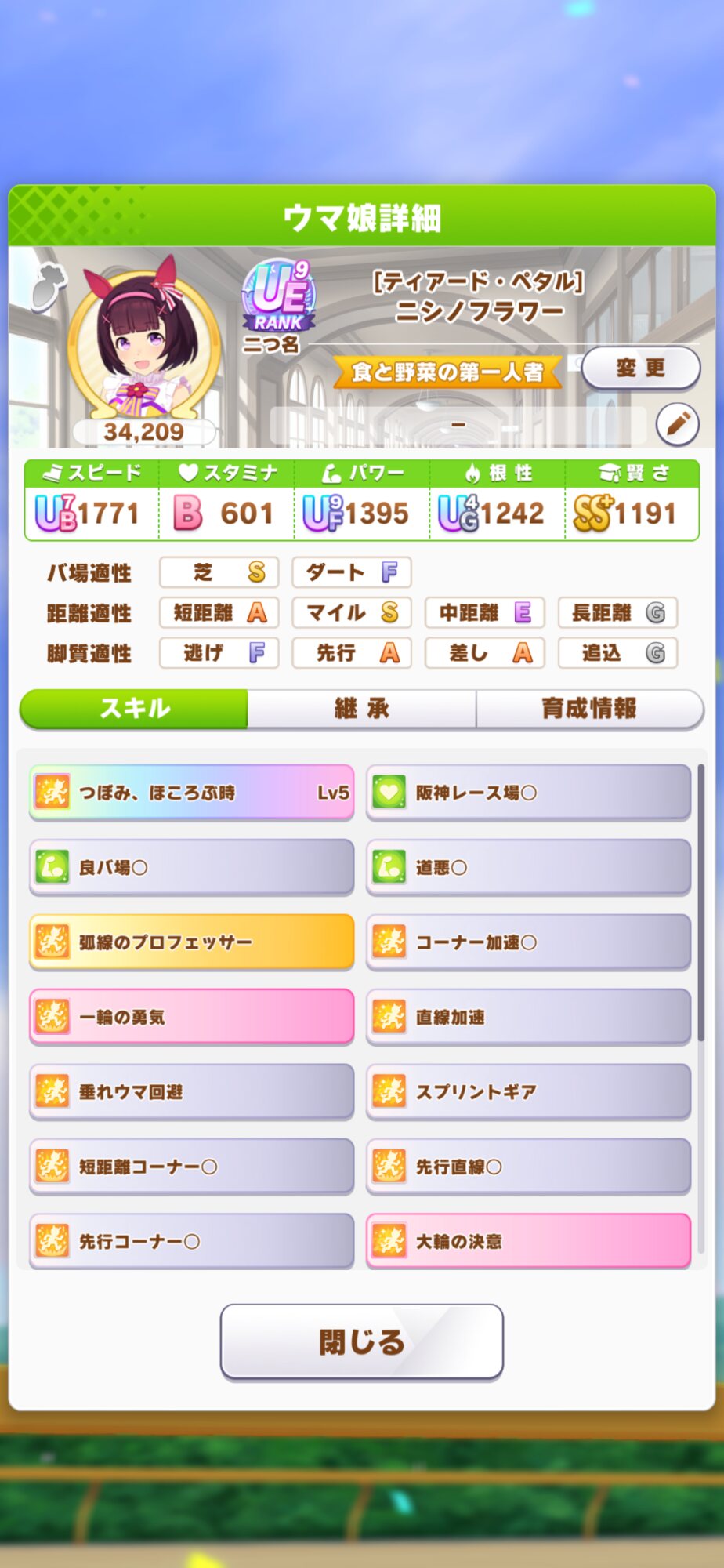Image resolution: width=724 pixels, height=1568 pixels.
Task: Check the 一輪の勇気 skill
Action: [x=191, y=1017]
